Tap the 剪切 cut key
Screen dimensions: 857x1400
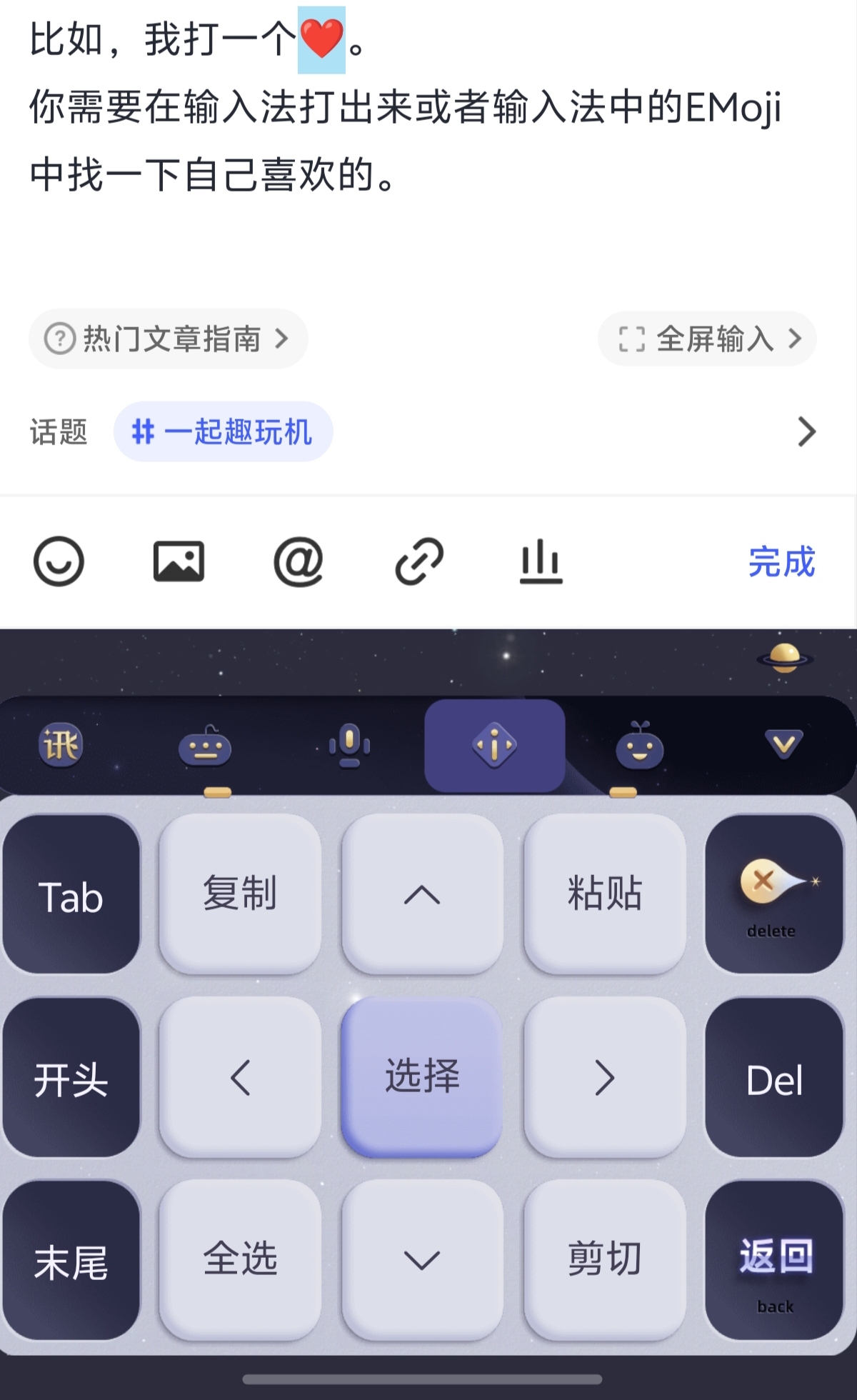pyautogui.click(x=605, y=1259)
